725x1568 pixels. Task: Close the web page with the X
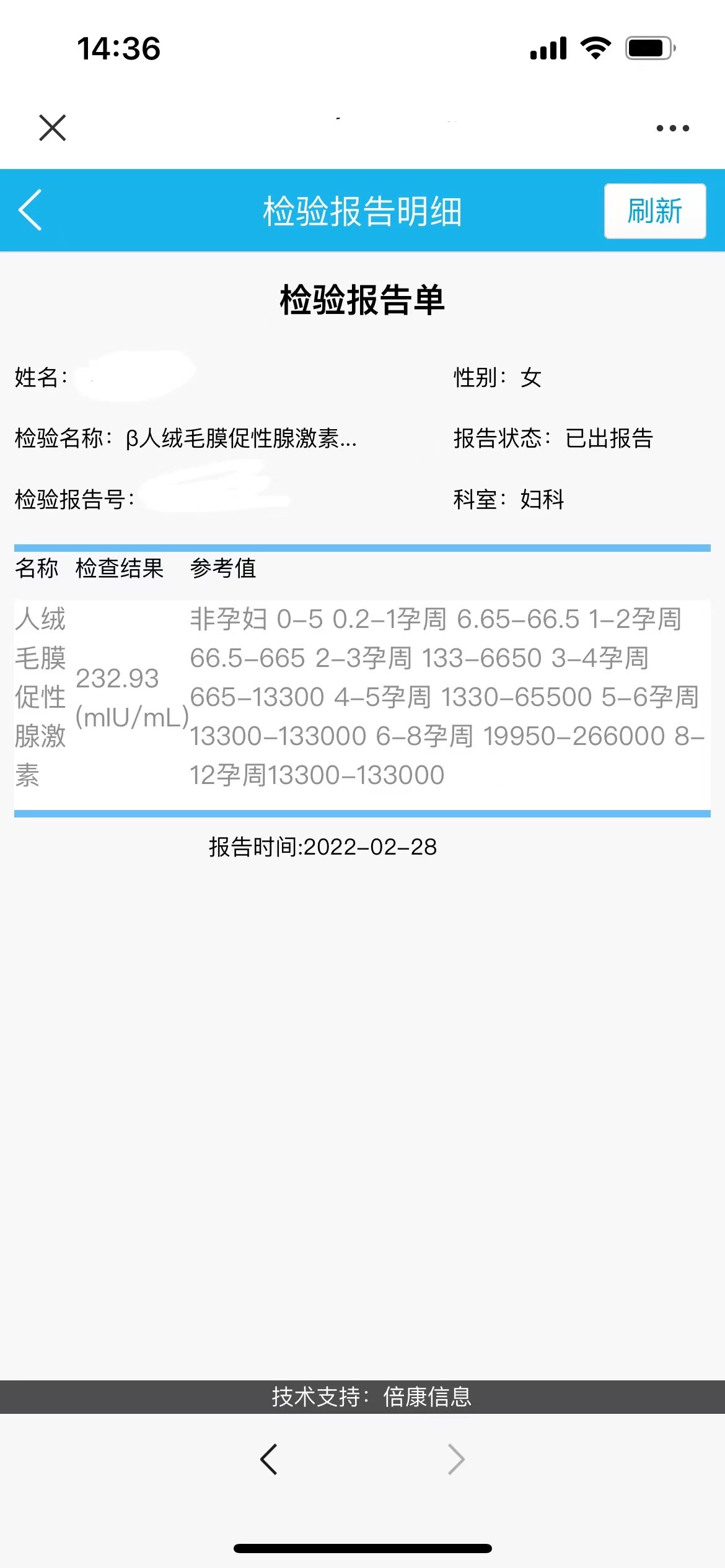pyautogui.click(x=52, y=128)
